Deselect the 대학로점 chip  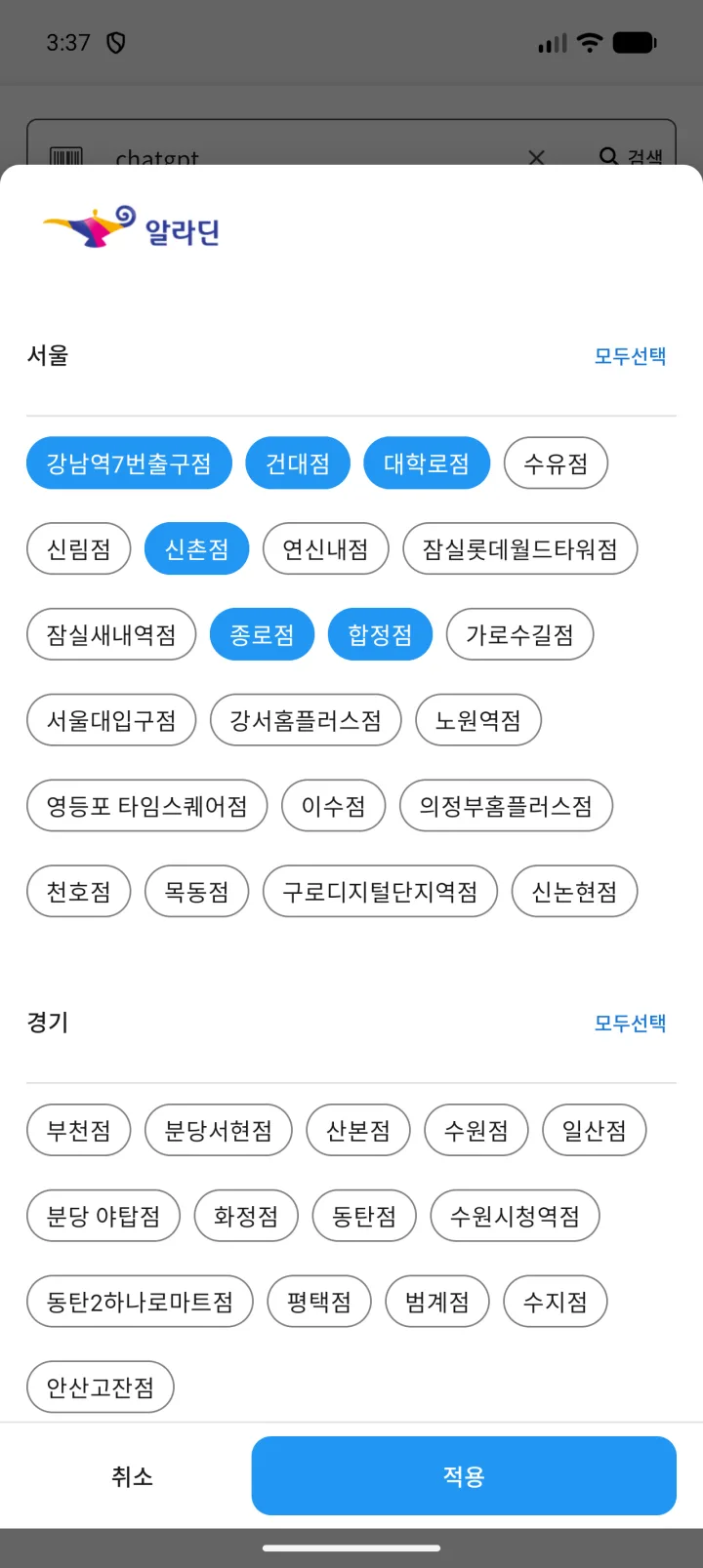pyautogui.click(x=427, y=463)
